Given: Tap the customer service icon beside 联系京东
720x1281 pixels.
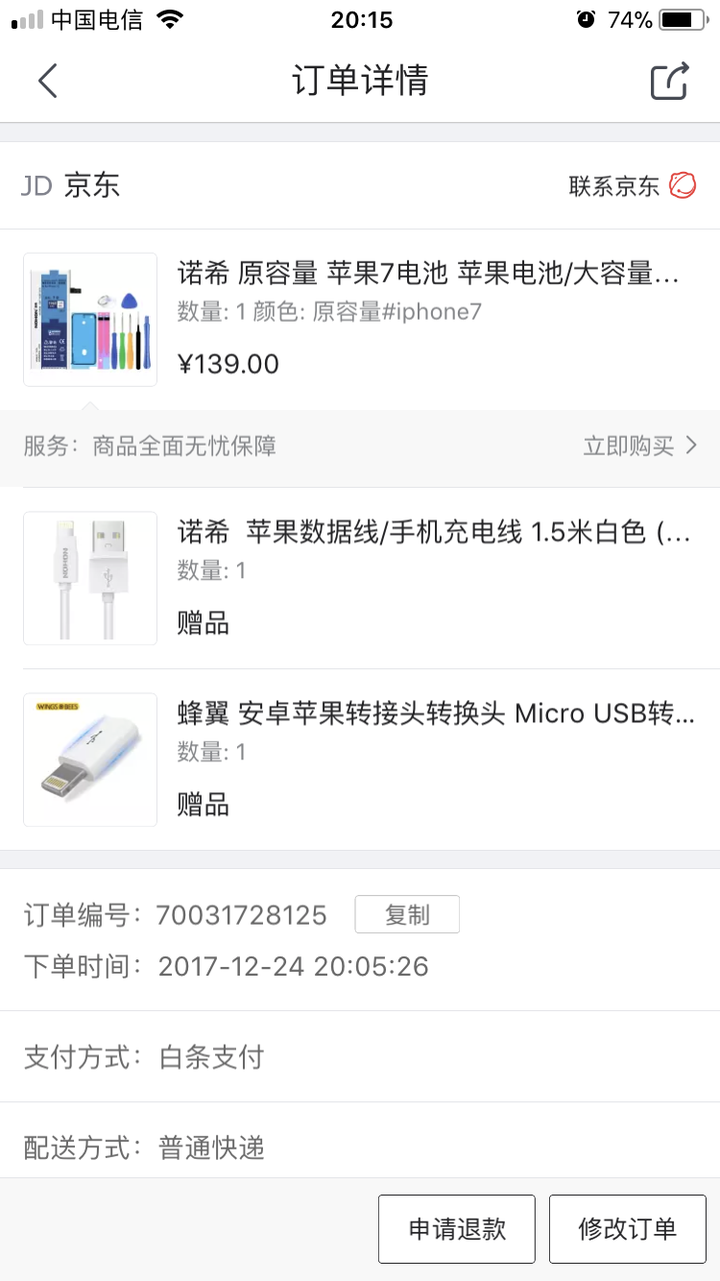Looking at the screenshot, I should (x=682, y=185).
